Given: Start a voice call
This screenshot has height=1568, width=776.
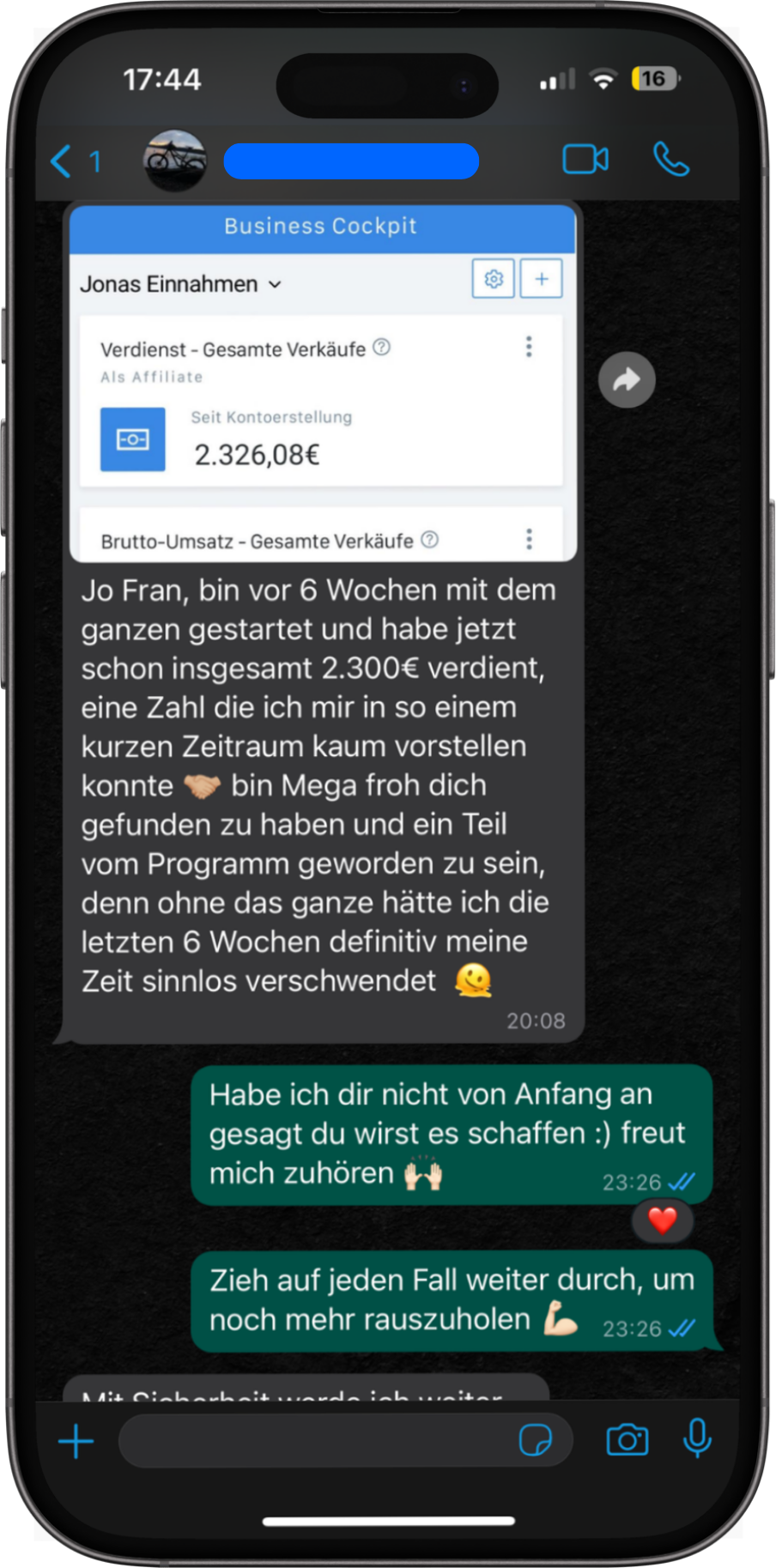Looking at the screenshot, I should [x=671, y=160].
